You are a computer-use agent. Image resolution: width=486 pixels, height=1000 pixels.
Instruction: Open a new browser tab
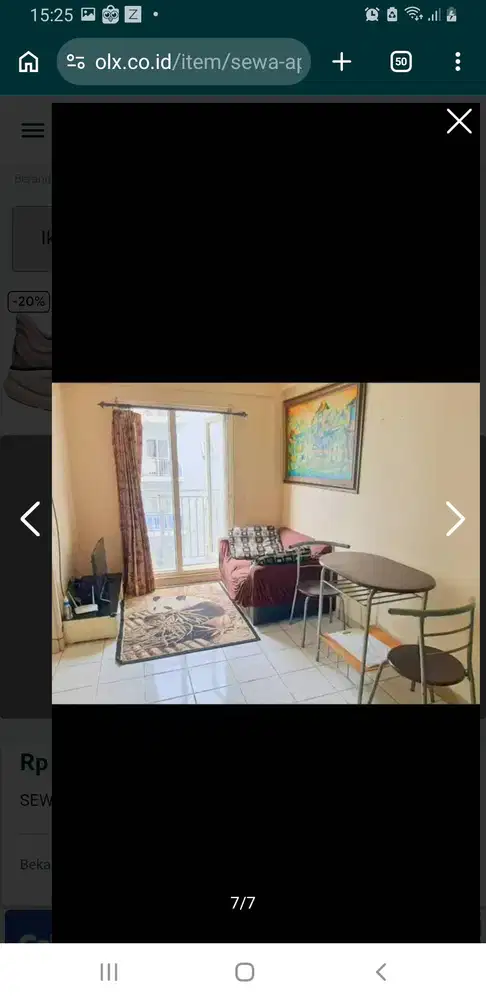click(x=342, y=62)
